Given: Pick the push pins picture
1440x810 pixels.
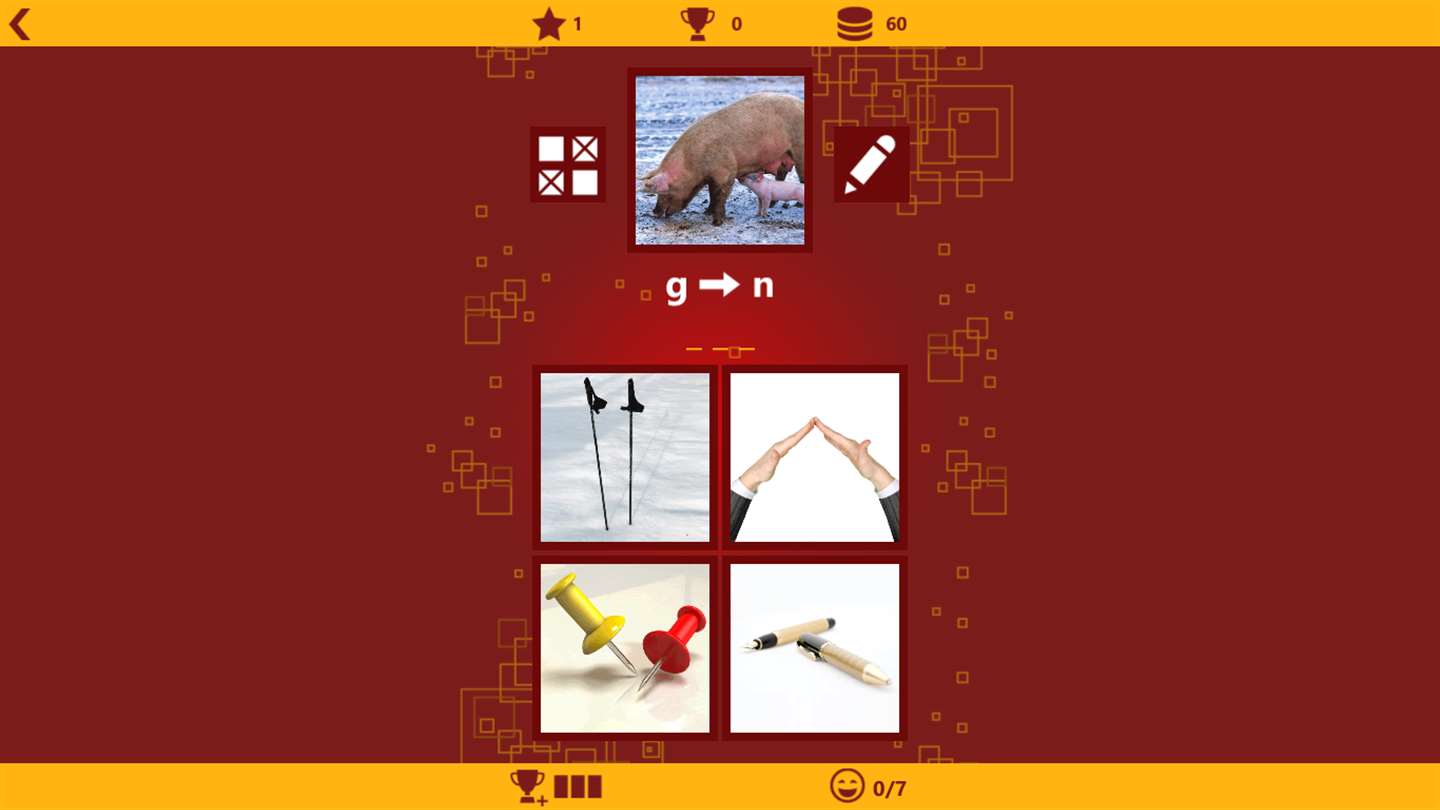Looking at the screenshot, I should pyautogui.click(x=625, y=648).
